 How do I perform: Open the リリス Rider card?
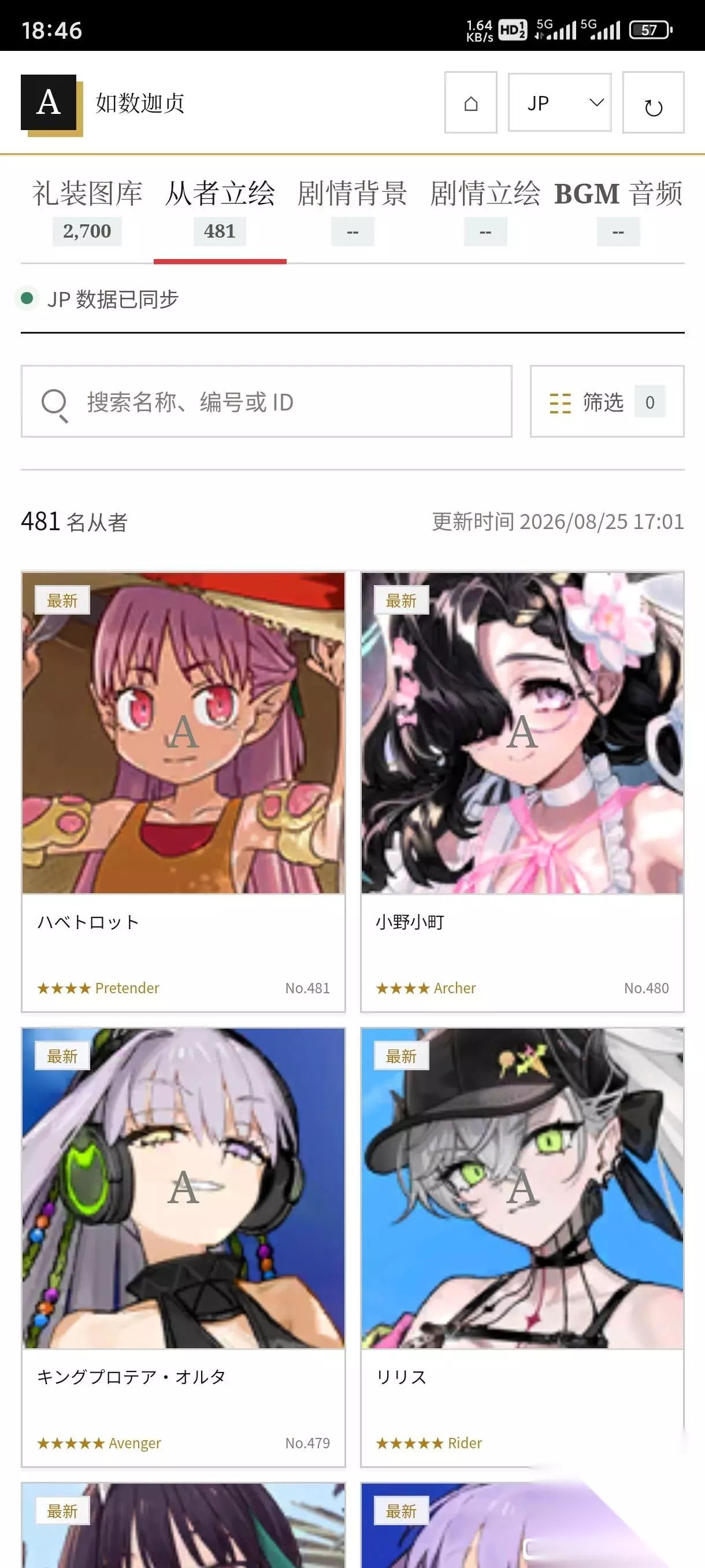click(x=522, y=1247)
